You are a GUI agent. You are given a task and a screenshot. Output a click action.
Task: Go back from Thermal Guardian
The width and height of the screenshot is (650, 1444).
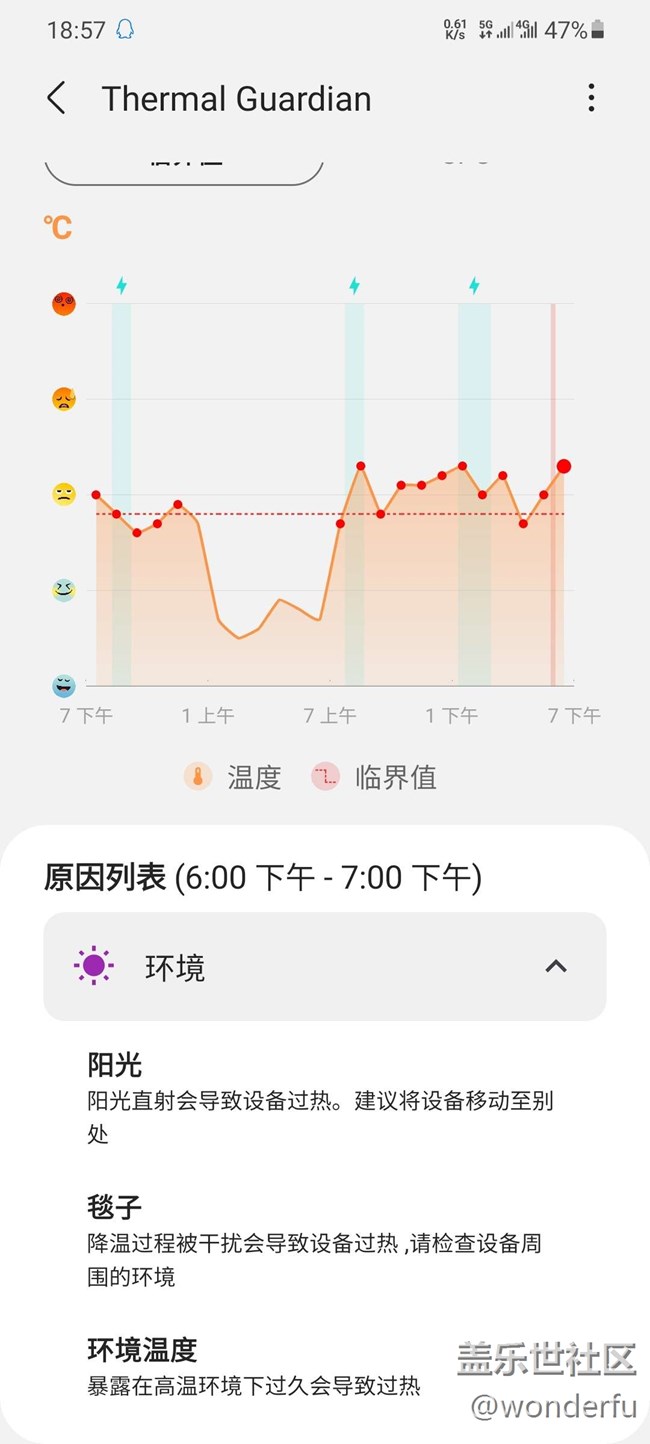coord(56,98)
